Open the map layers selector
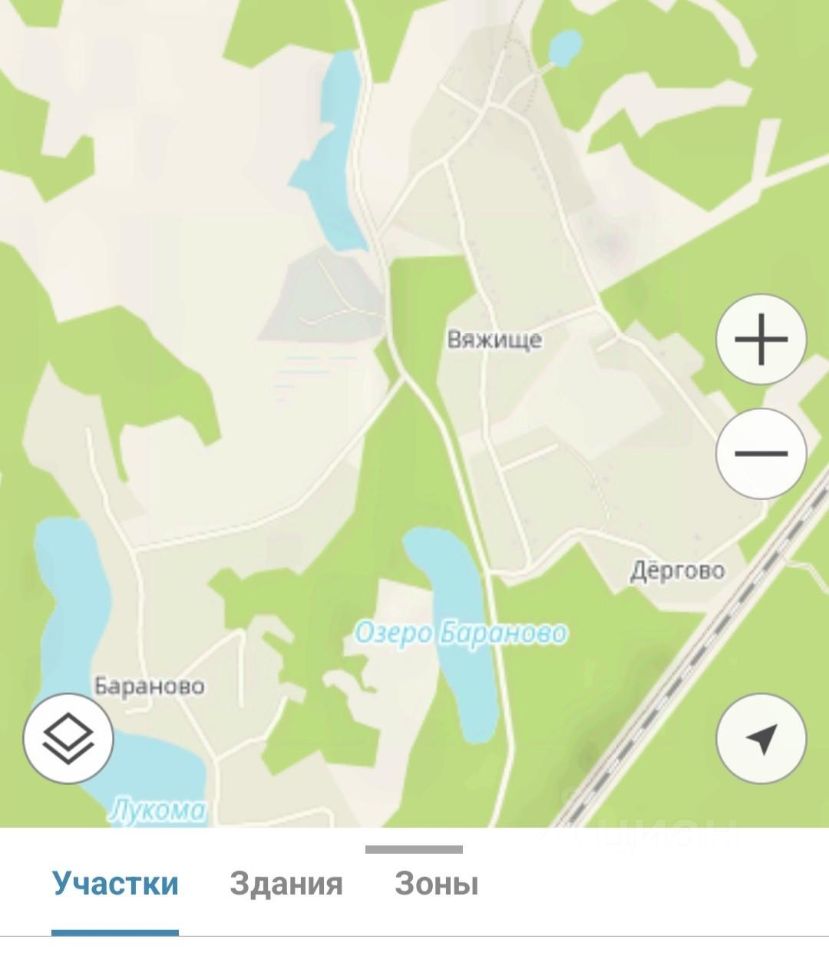This screenshot has height=960, width=829. click(x=68, y=738)
